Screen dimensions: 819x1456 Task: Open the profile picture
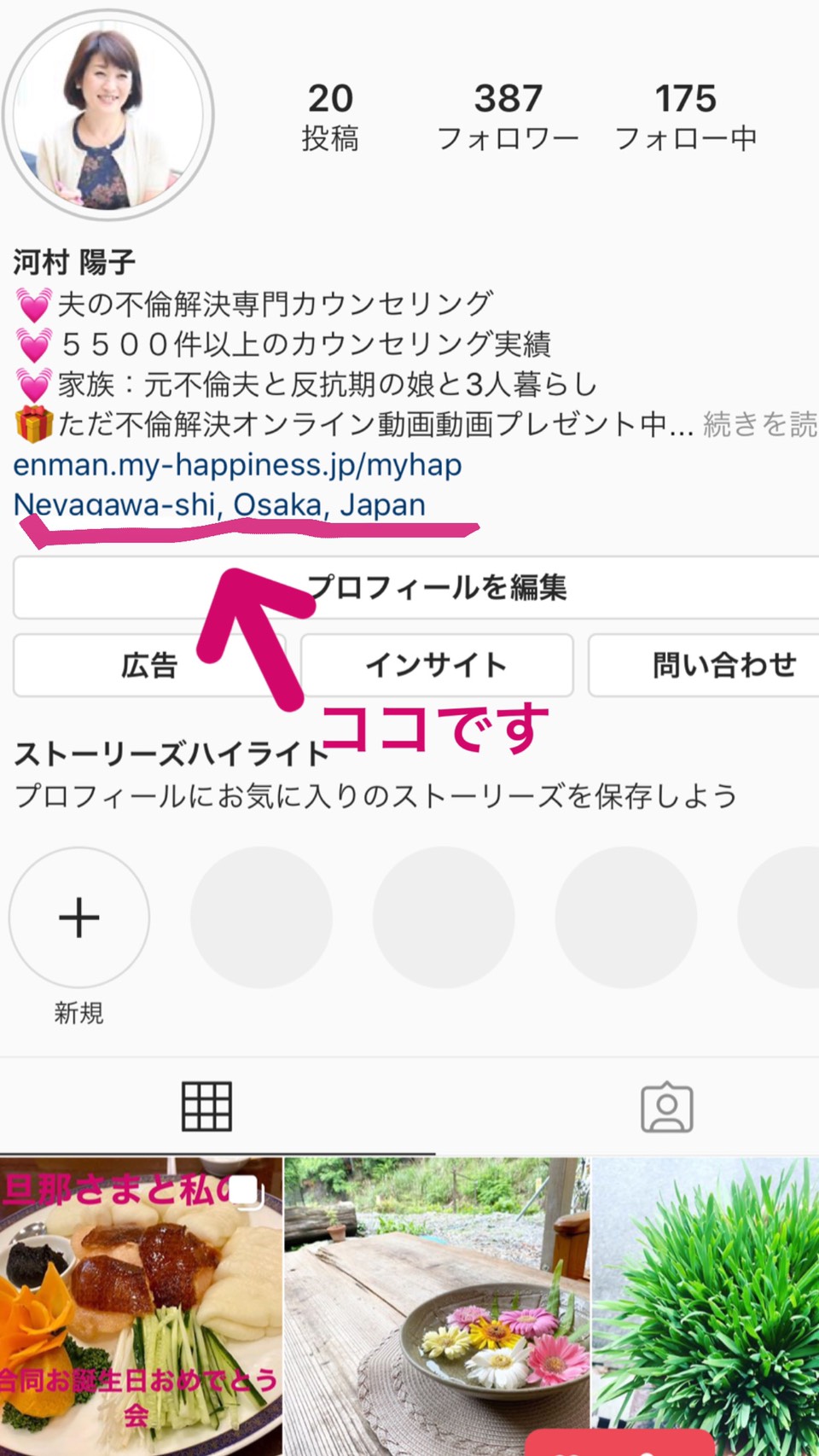[x=107, y=114]
